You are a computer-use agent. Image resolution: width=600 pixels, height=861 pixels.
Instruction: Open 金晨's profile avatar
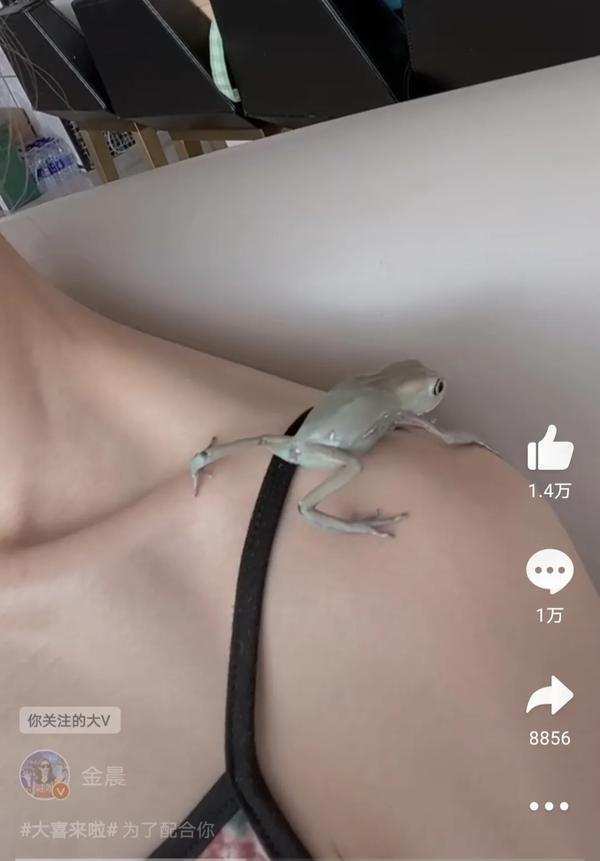pos(45,775)
